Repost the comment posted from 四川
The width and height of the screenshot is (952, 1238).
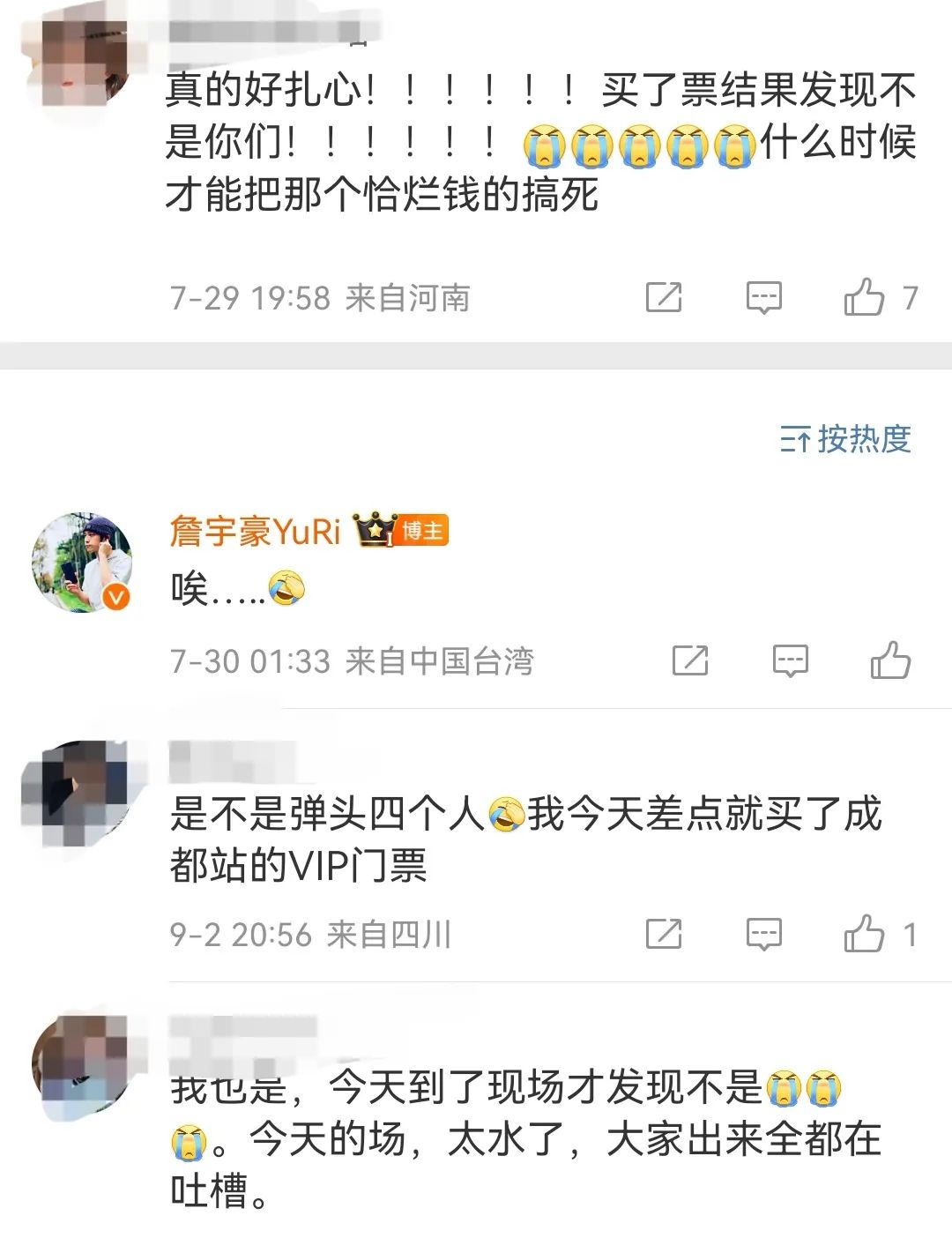pyautogui.click(x=664, y=935)
